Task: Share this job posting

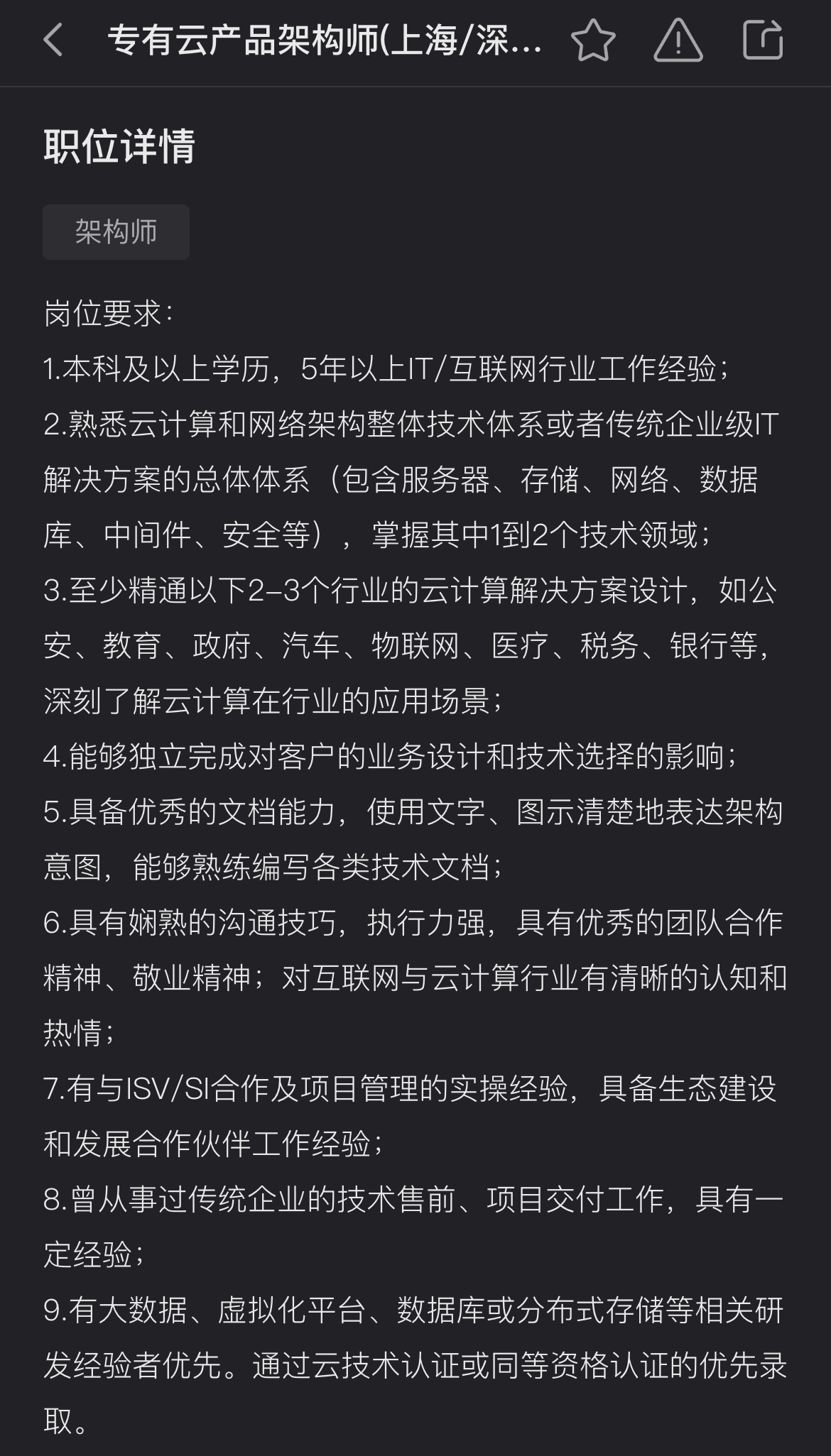Action: pyautogui.click(x=763, y=40)
